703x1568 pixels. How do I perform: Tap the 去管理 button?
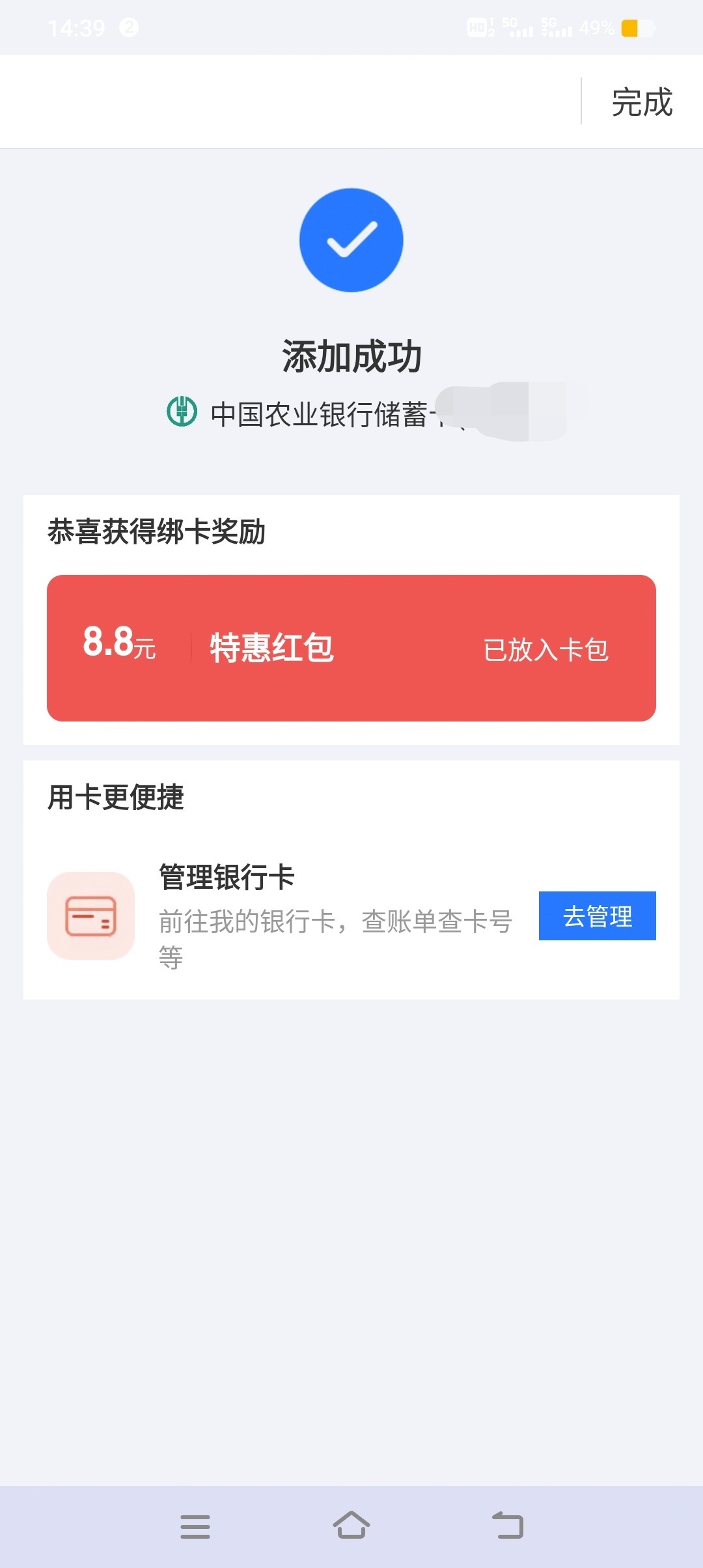pos(597,916)
